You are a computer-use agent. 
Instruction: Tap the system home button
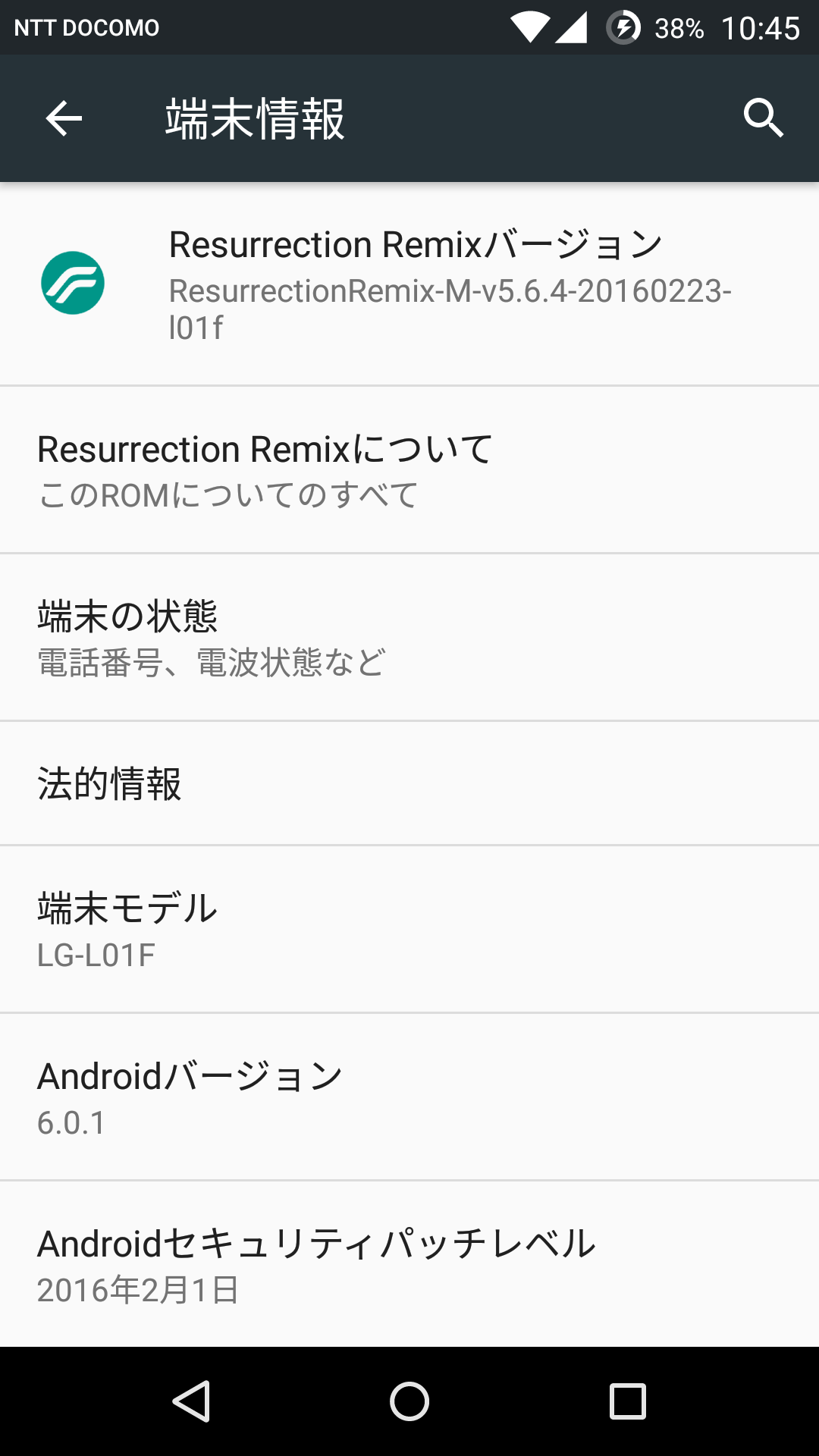tap(409, 1401)
